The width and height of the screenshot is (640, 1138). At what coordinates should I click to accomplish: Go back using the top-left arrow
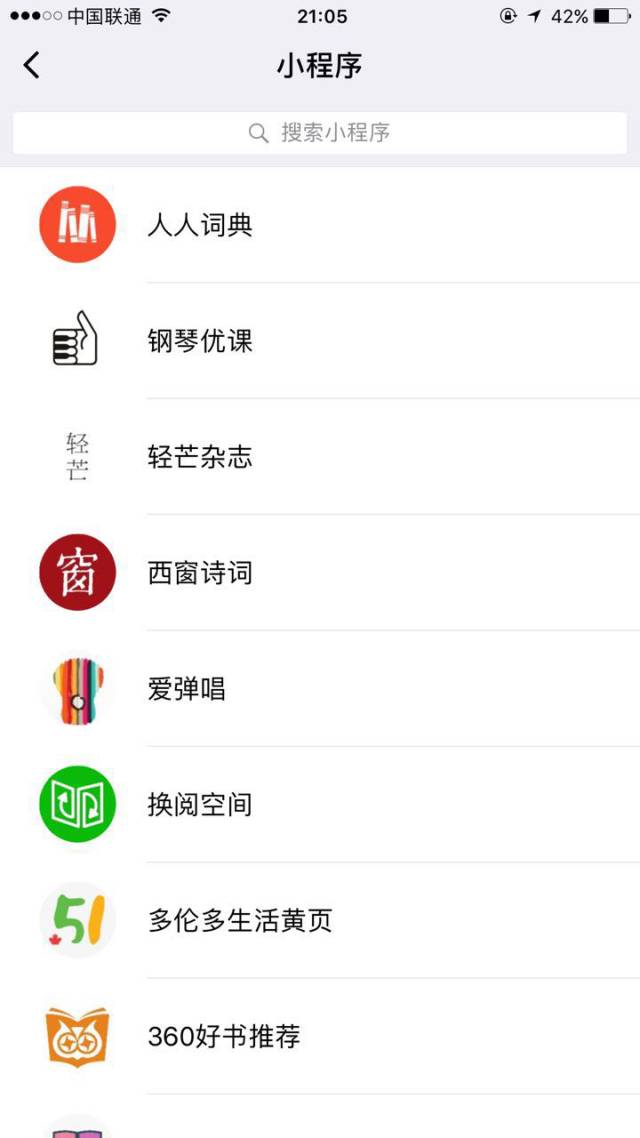pos(31,65)
